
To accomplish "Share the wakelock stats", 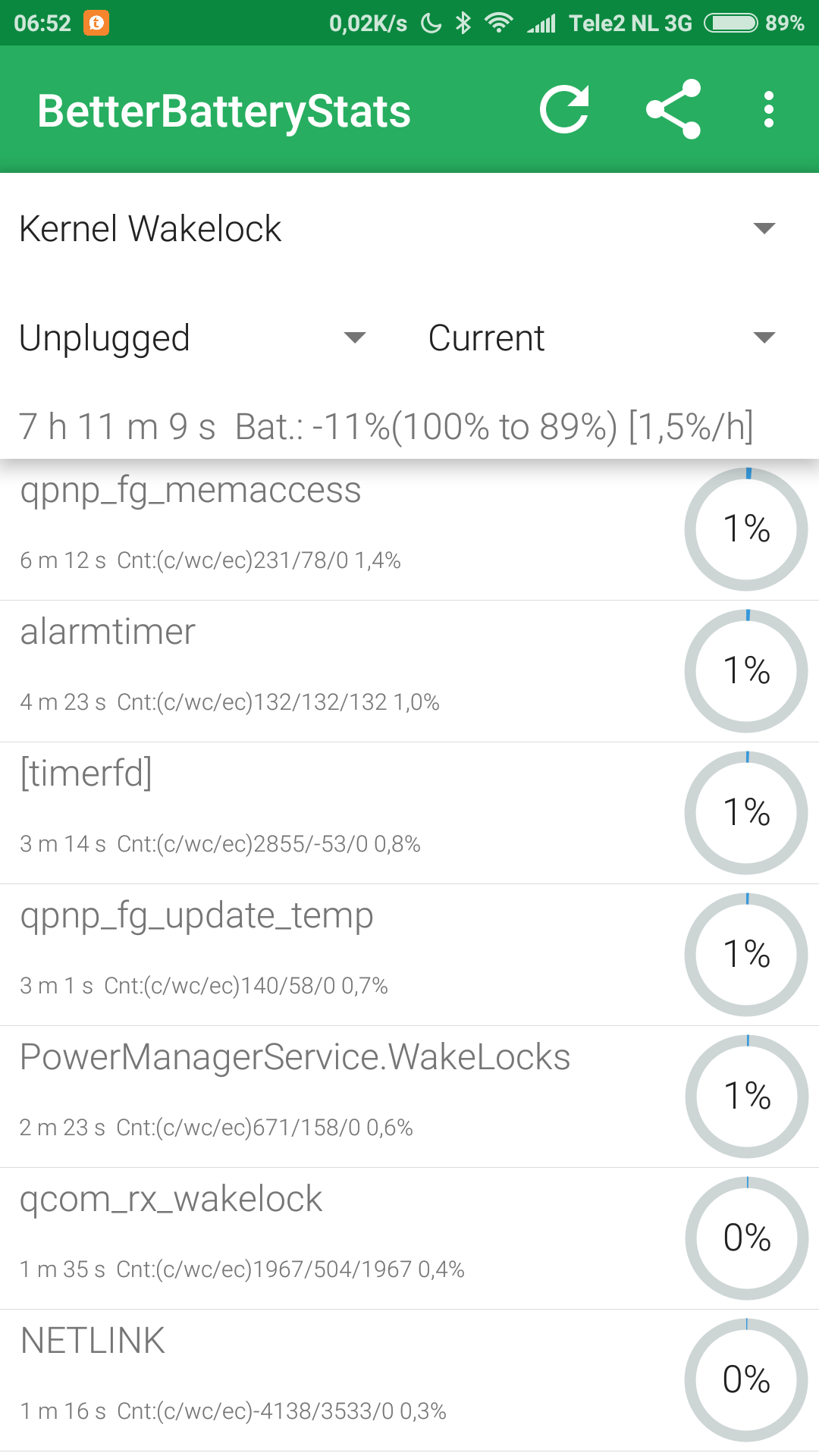I will (673, 110).
